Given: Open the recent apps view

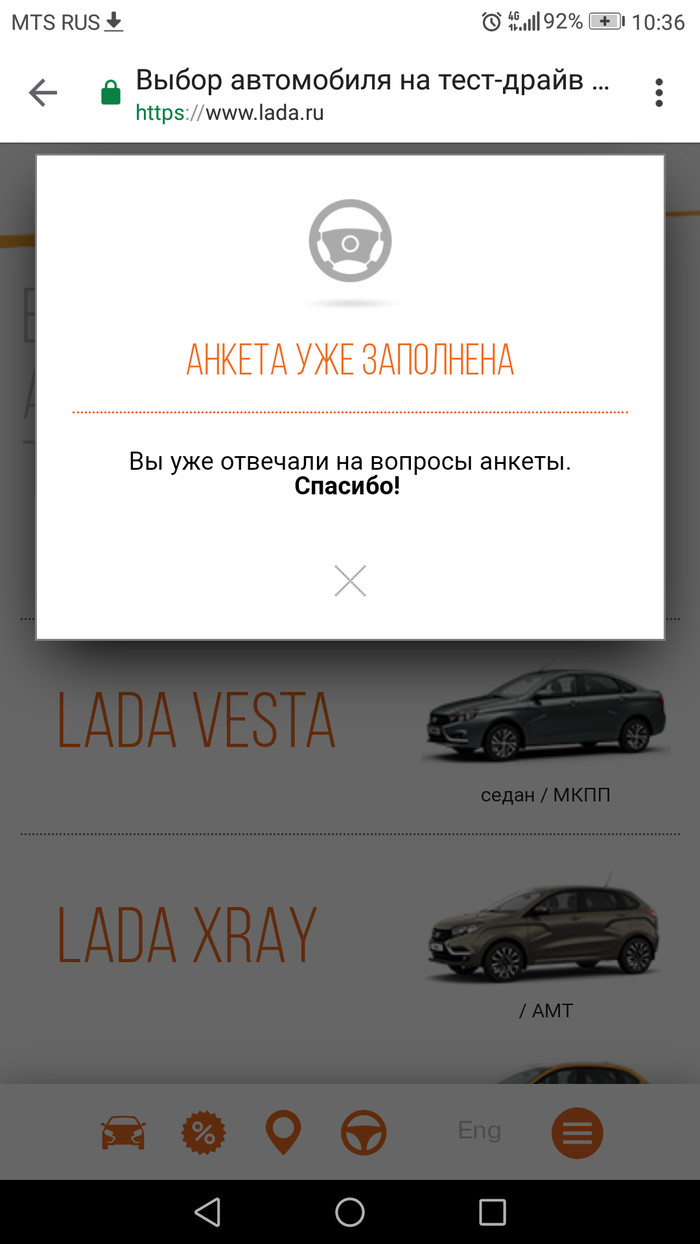Looking at the screenshot, I should pos(492,1212).
